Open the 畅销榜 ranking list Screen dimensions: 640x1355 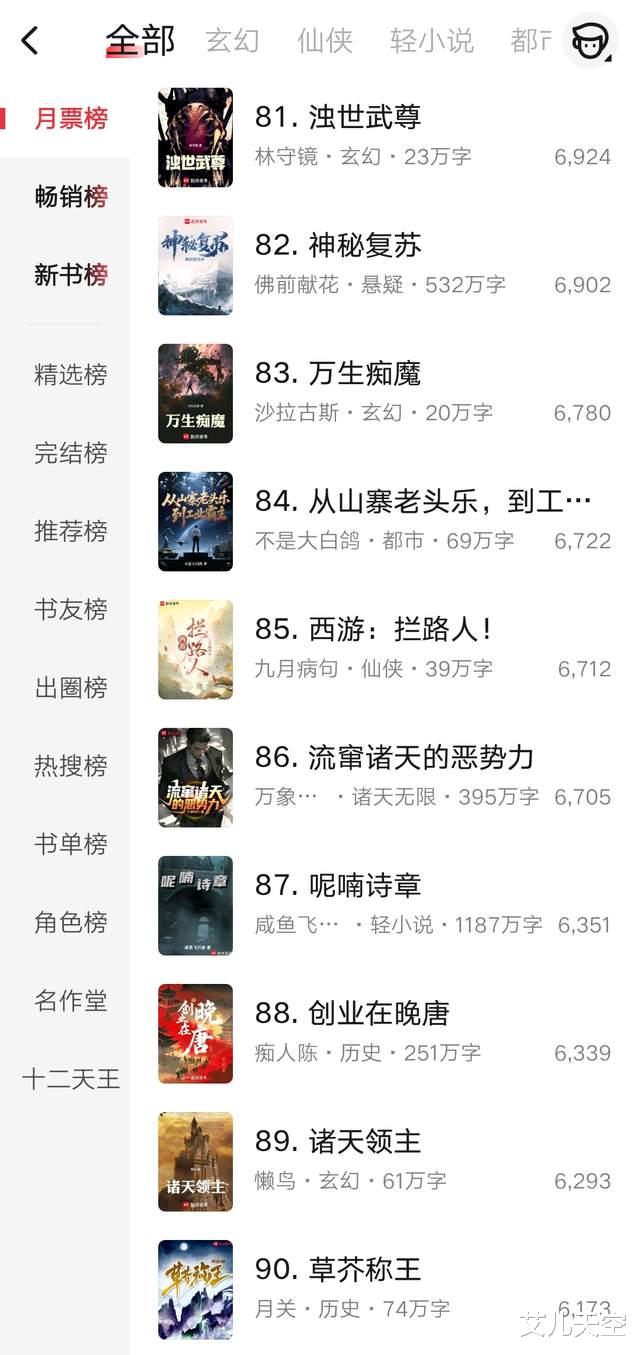[70, 197]
